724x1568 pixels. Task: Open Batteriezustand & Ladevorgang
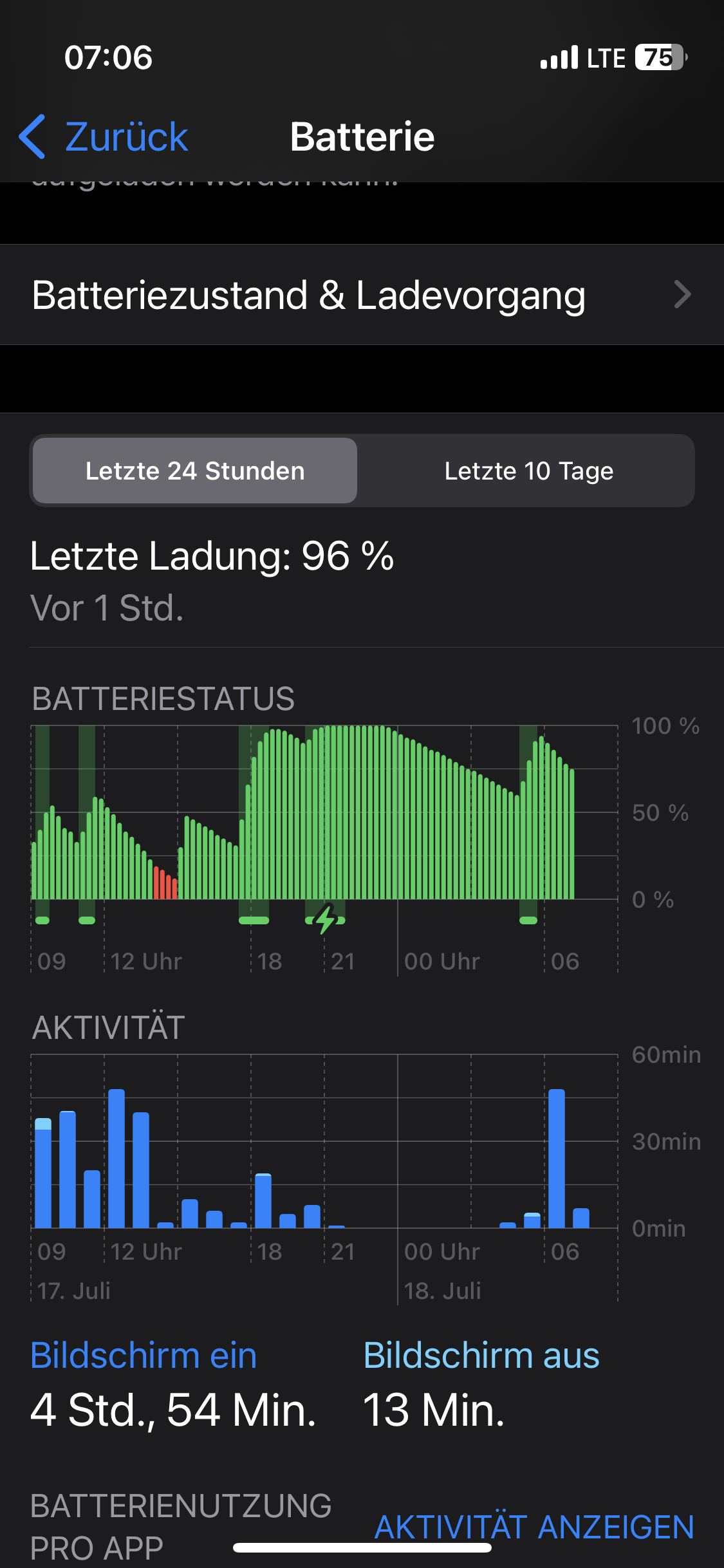(362, 295)
